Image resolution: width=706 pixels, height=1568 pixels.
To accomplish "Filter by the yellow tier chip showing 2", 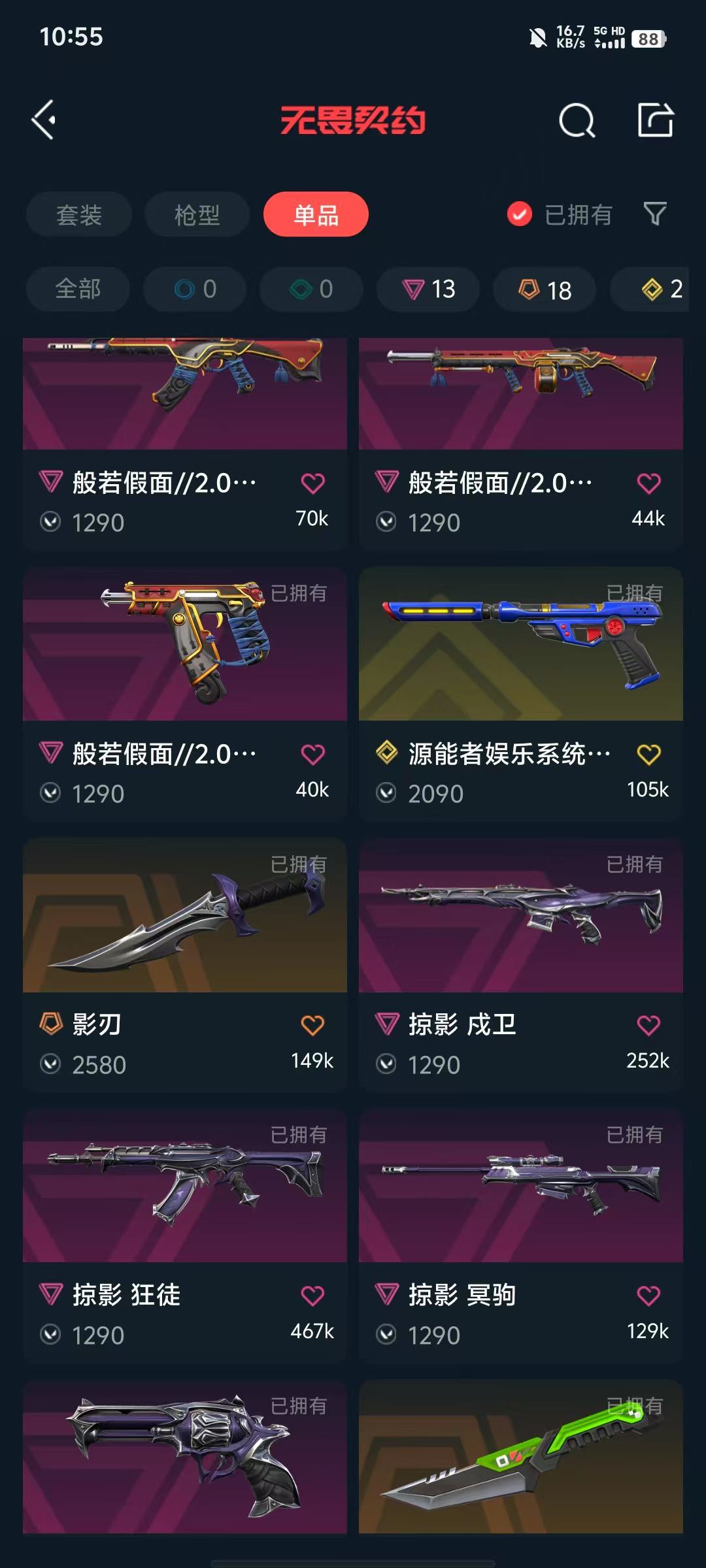I will 660,289.
